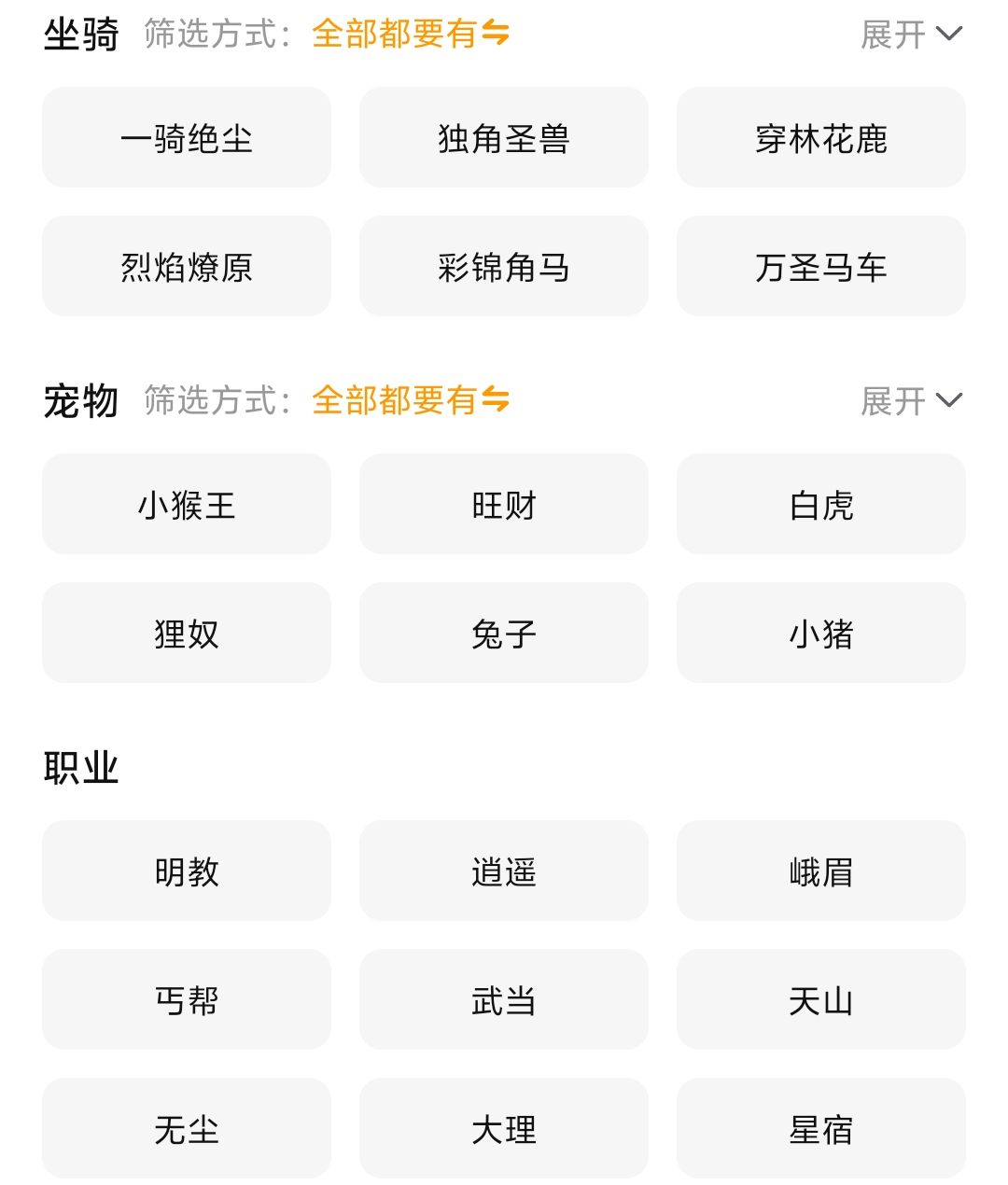The image size is (1008, 1185).
Task: Expand the 坐骑 mount list
Action: [910, 35]
